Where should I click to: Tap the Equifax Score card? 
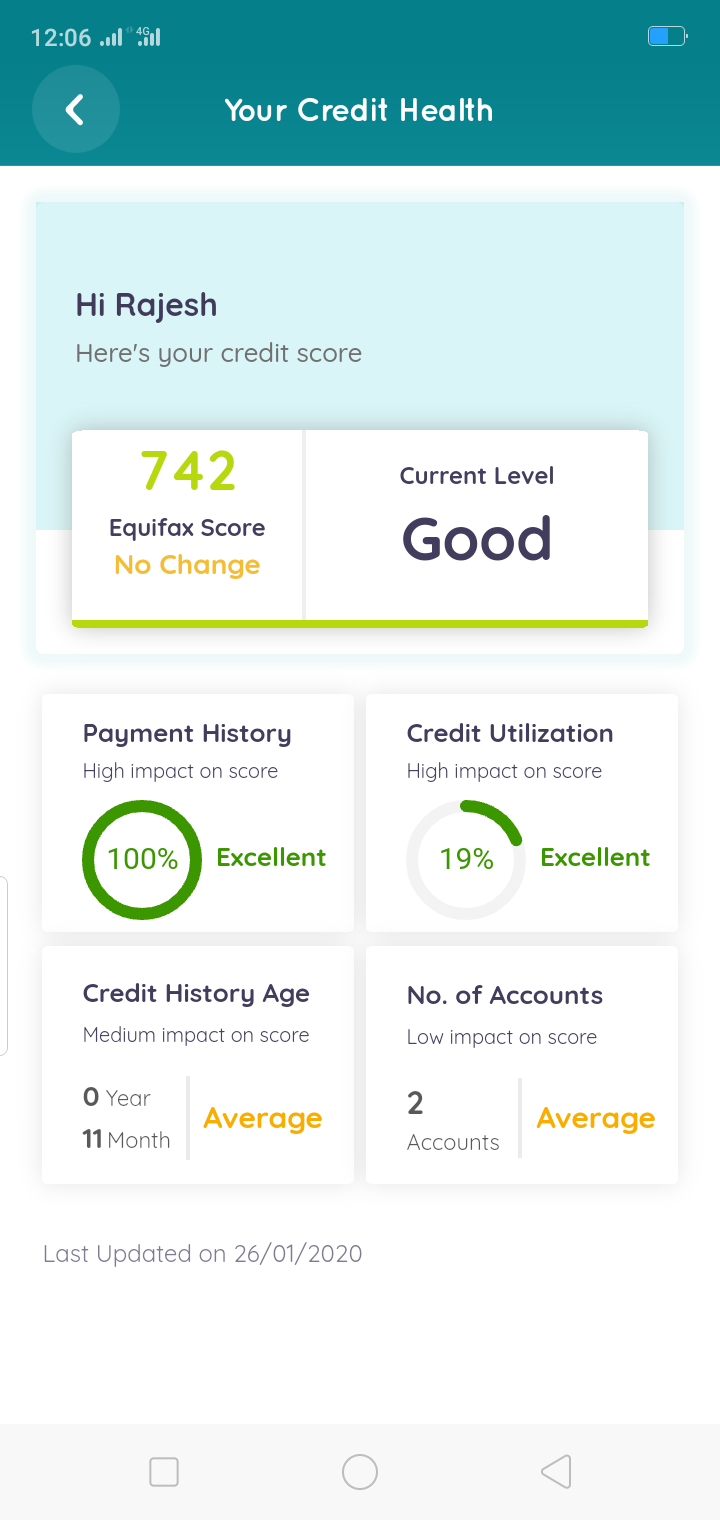point(188,526)
